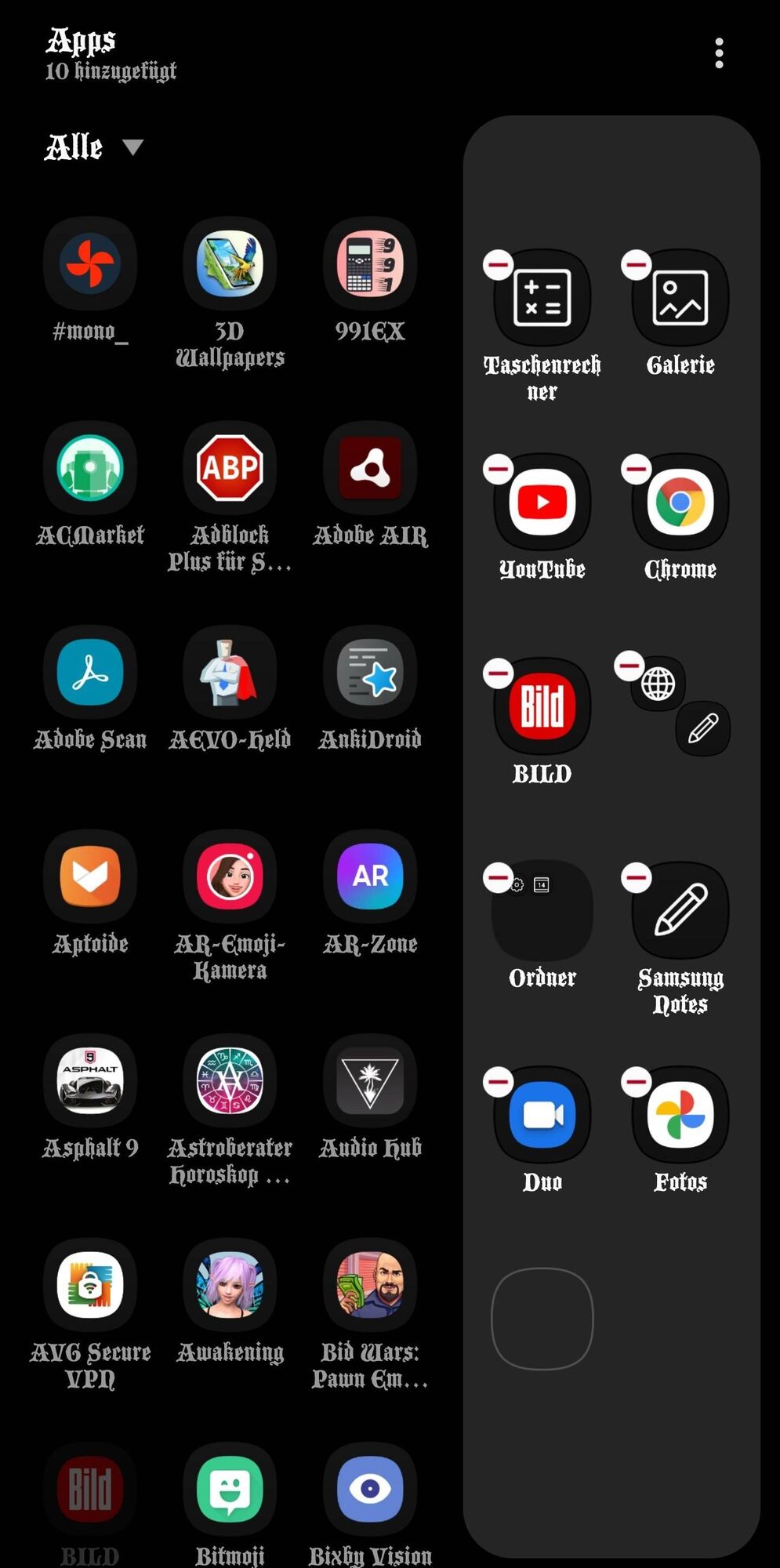Remove the Ordner folder from the panel
This screenshot has width=780, height=1568.
pyautogui.click(x=499, y=877)
